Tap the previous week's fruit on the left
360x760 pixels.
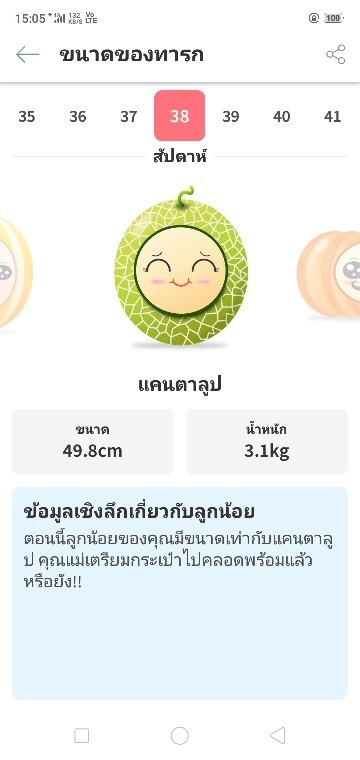[16, 273]
